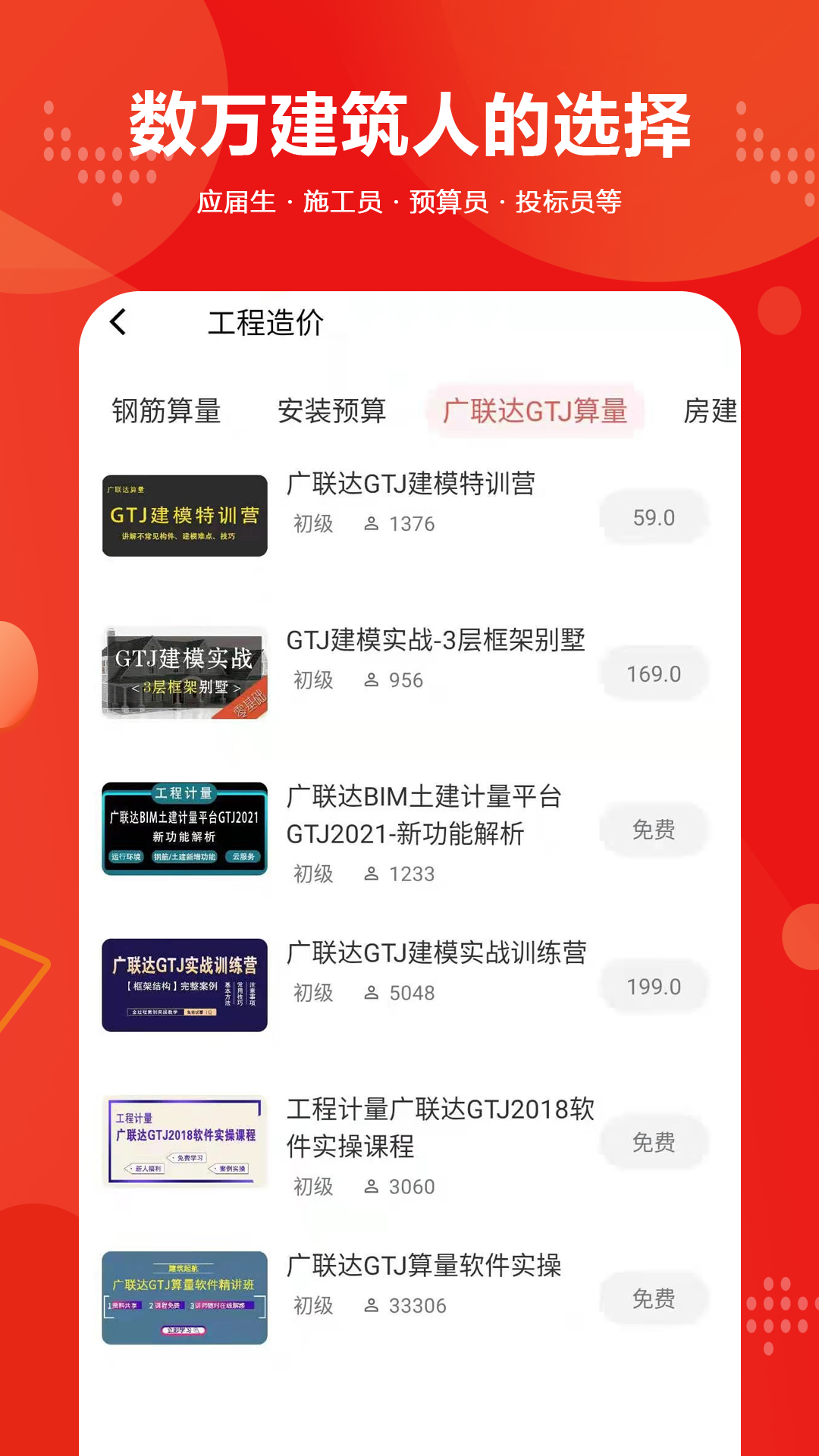Switch to the 钢筋算量 tab
This screenshot has width=819, height=1456.
(167, 412)
